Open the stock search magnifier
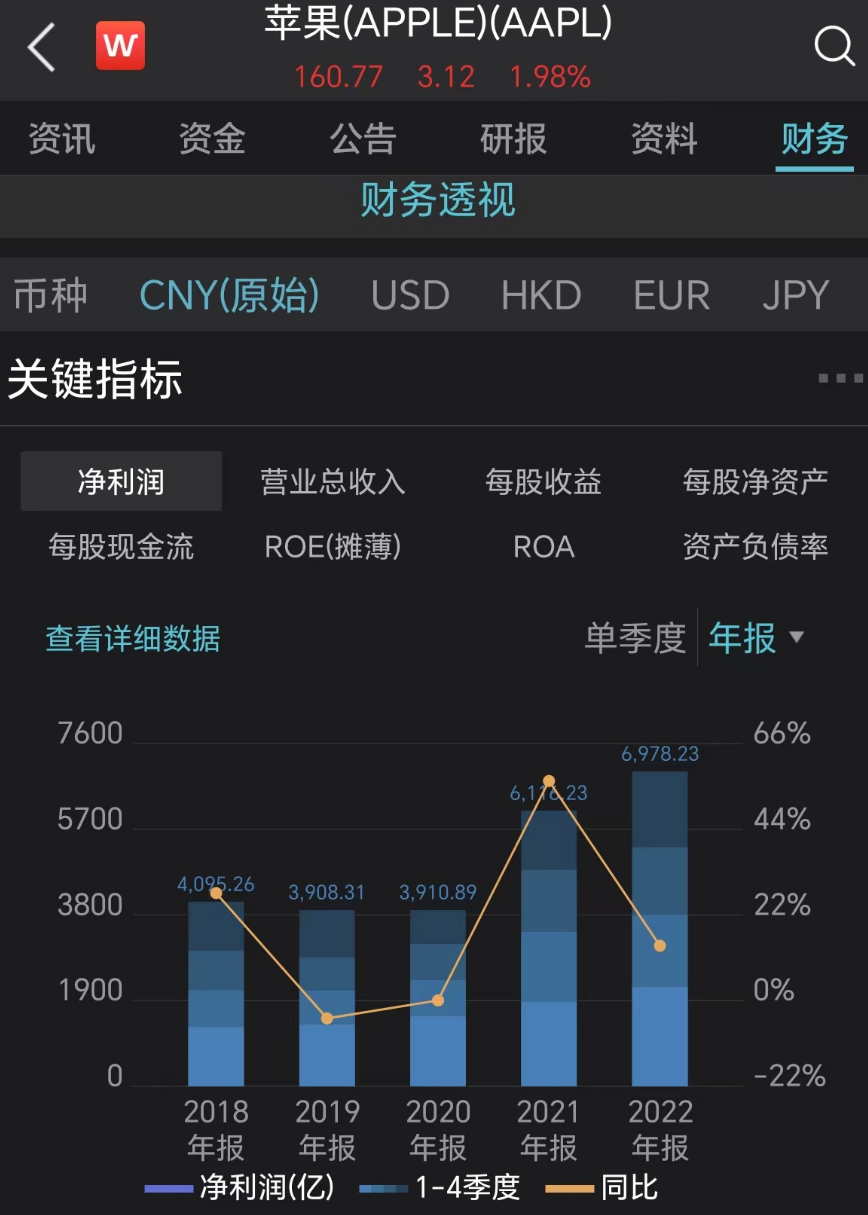868x1215 pixels. click(833, 45)
